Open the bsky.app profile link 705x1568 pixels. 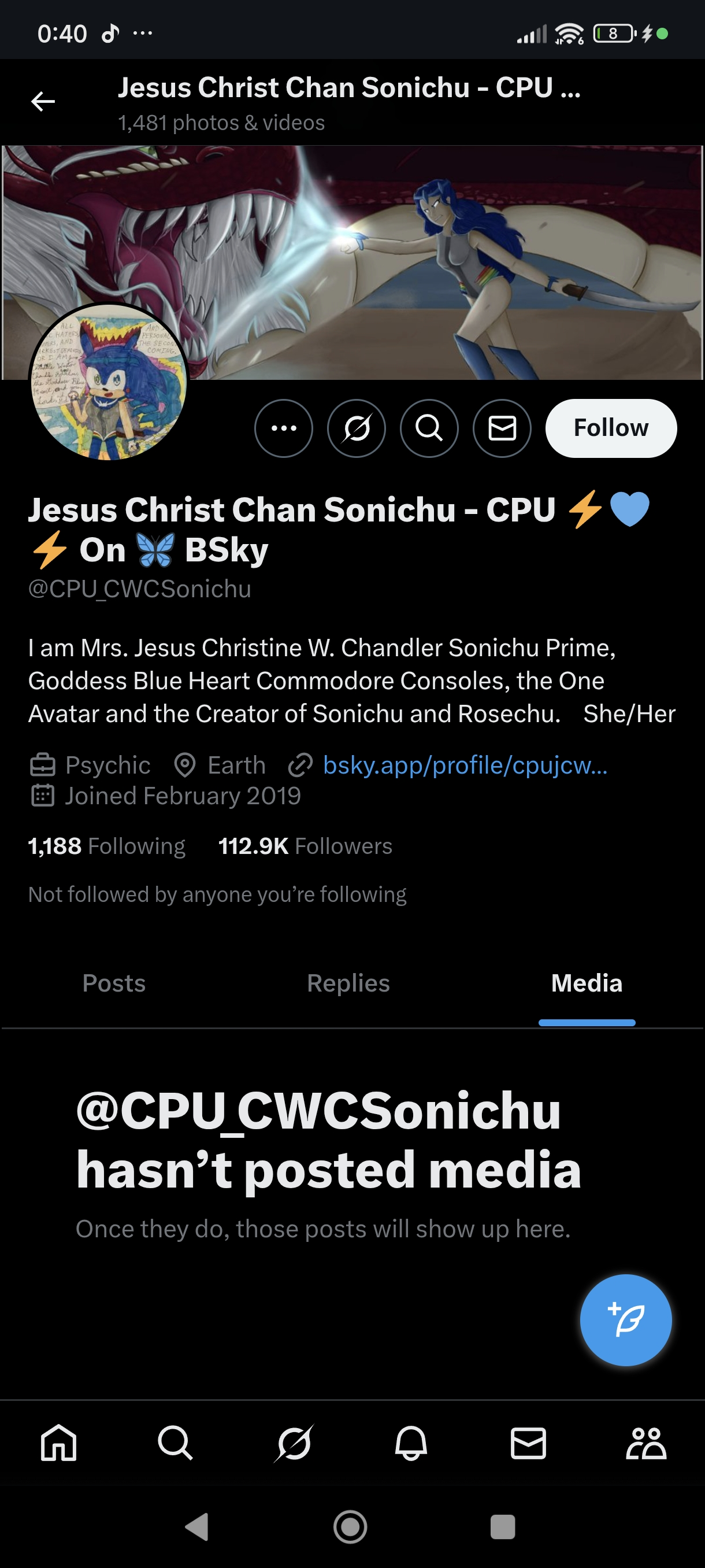coord(465,765)
